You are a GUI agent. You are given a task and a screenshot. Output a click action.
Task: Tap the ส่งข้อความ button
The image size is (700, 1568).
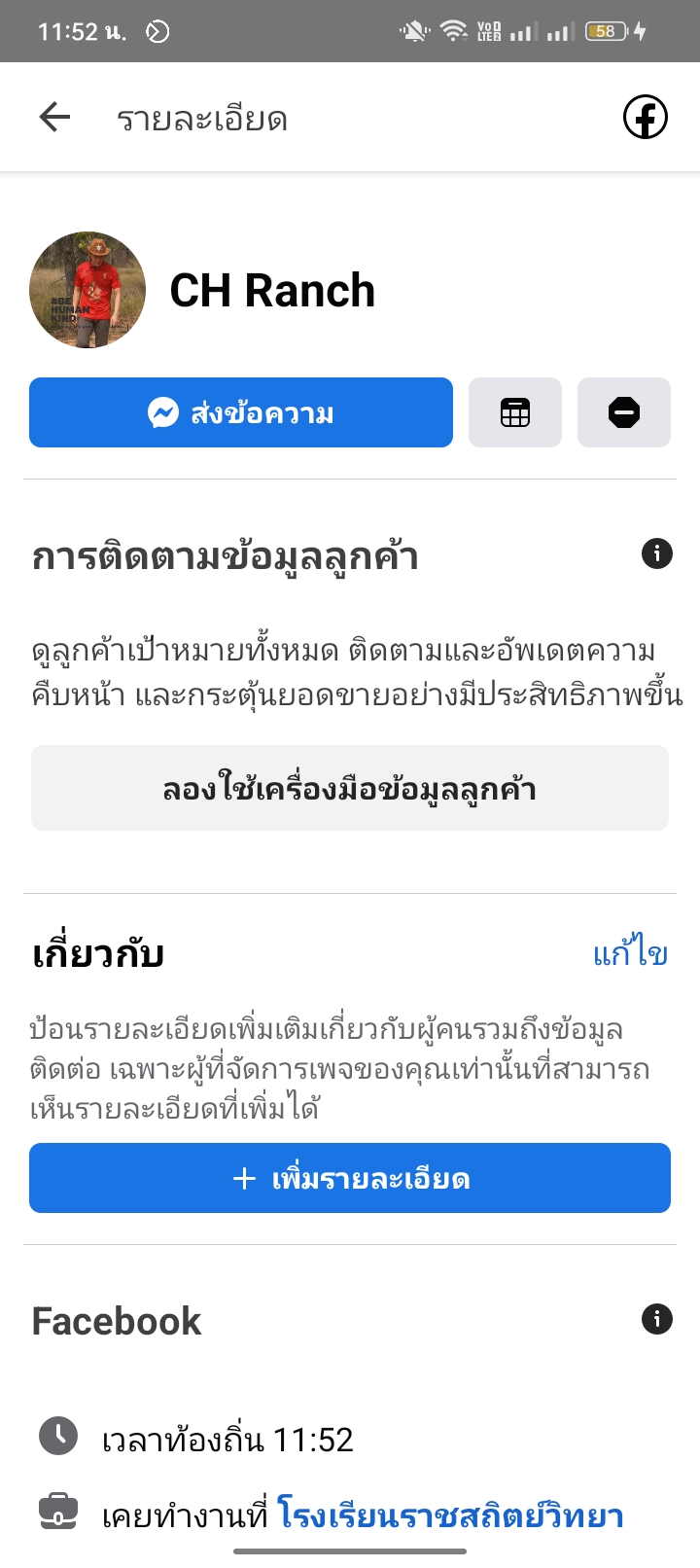[241, 412]
